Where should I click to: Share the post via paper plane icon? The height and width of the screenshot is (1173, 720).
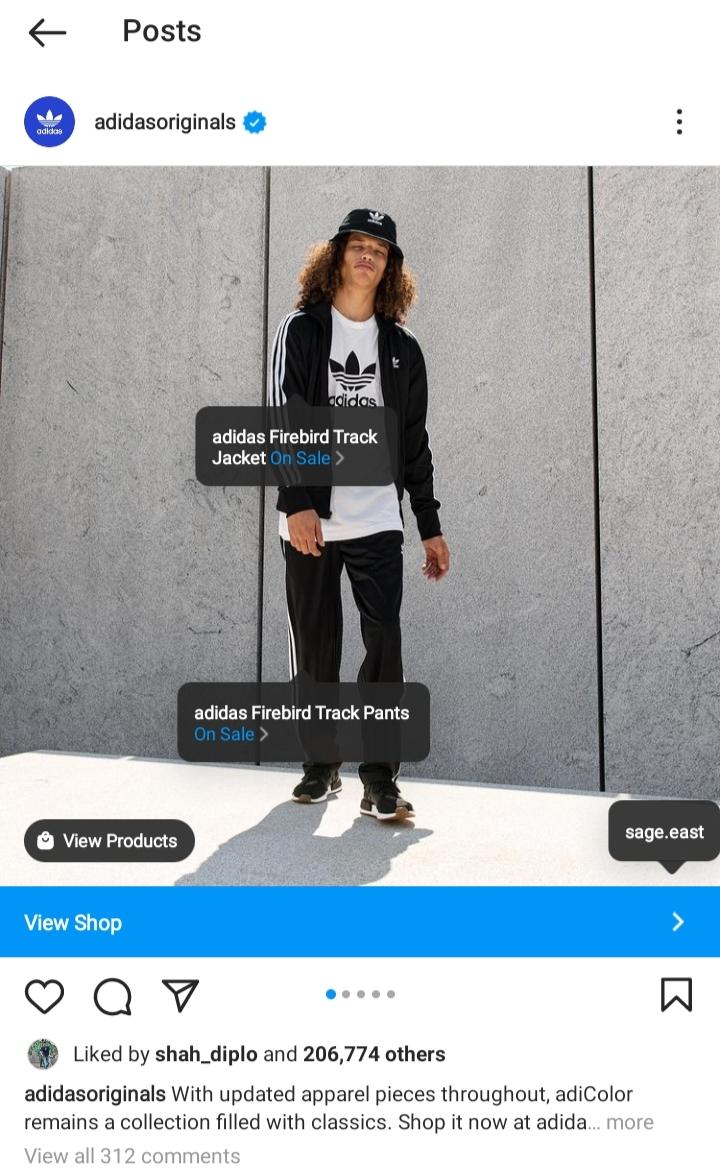pos(180,995)
